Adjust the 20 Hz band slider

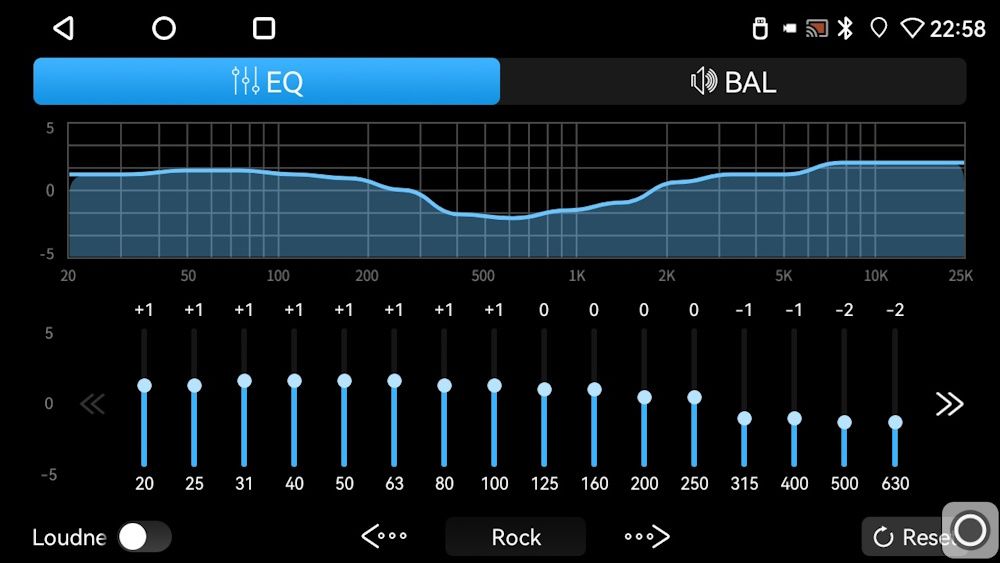144,385
